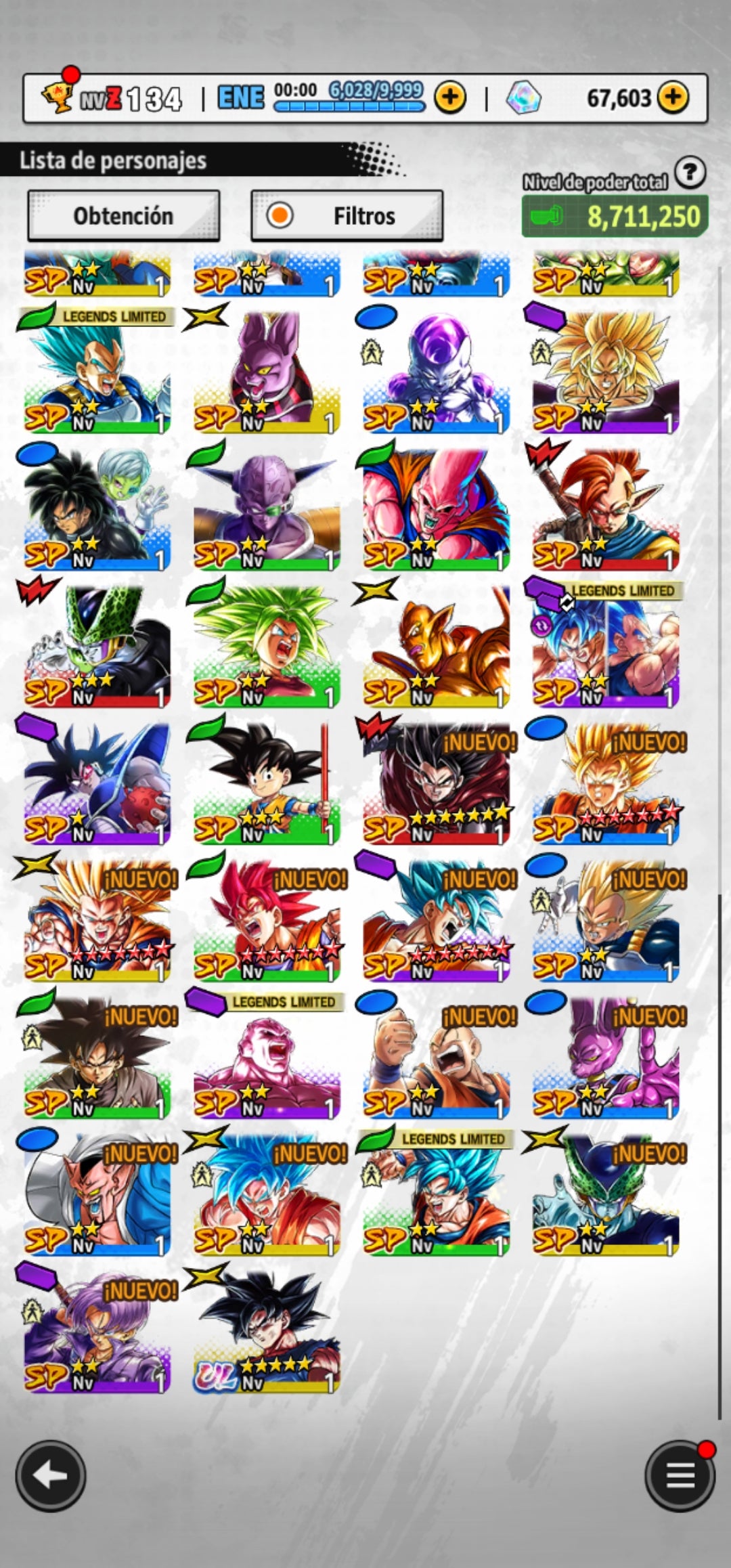The image size is (731, 1568).
Task: Select the Dabura ¡NUEVO! character card
Action: click(97, 1192)
